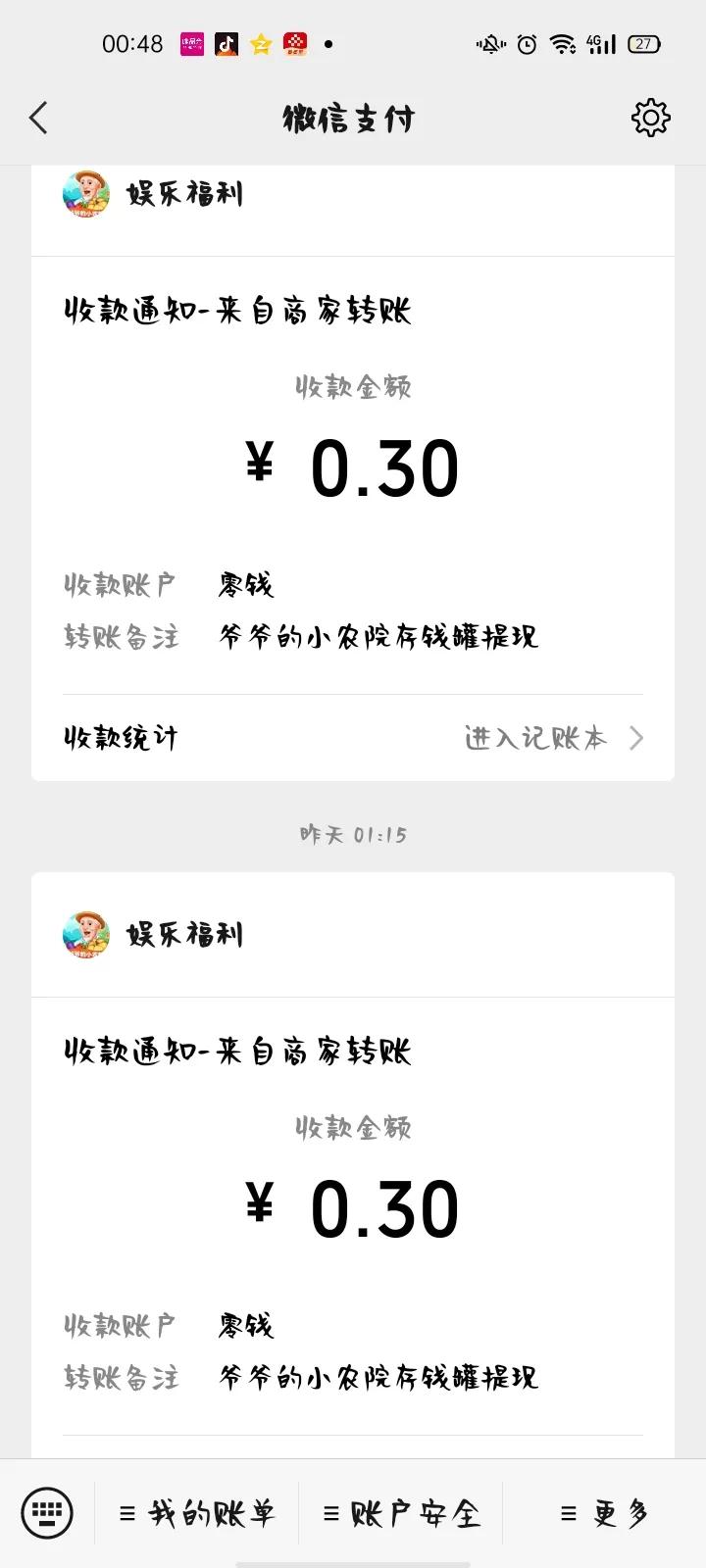Tap the back chevron at top left
The image size is (706, 1568).
point(38,117)
